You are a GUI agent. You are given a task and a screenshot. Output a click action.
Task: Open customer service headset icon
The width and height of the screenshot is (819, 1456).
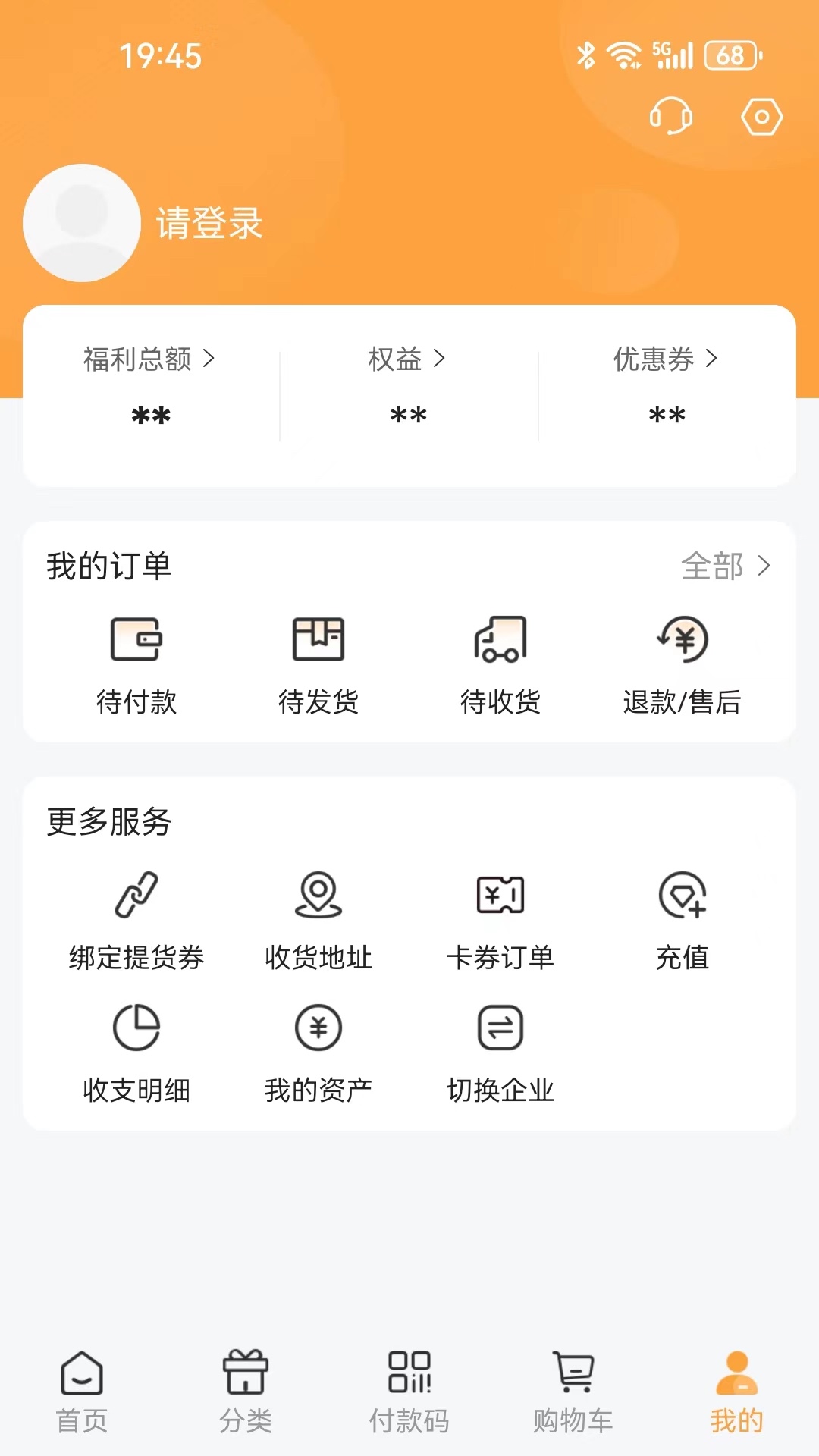click(671, 117)
